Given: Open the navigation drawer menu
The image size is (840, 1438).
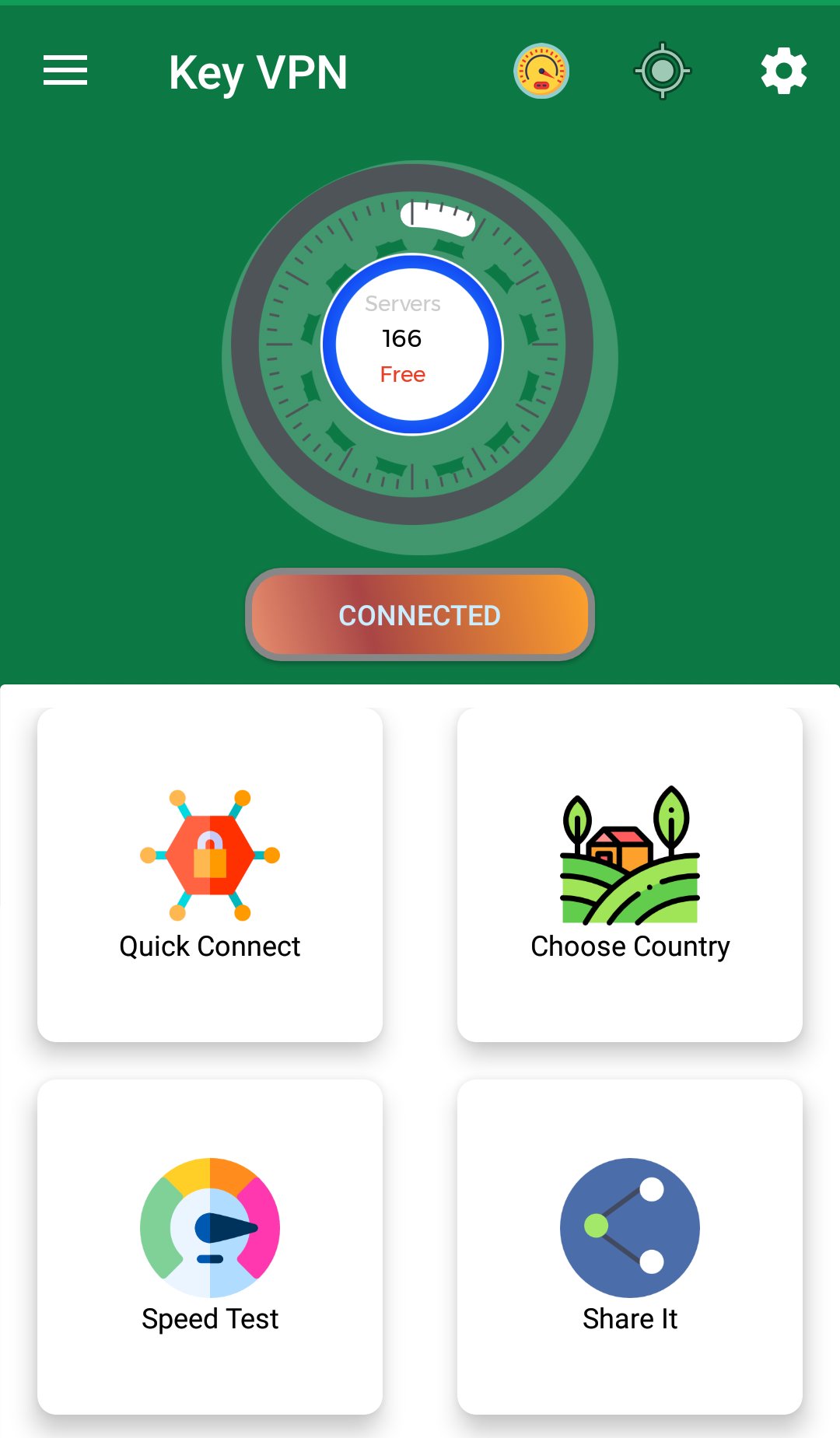Looking at the screenshot, I should pyautogui.click(x=65, y=71).
